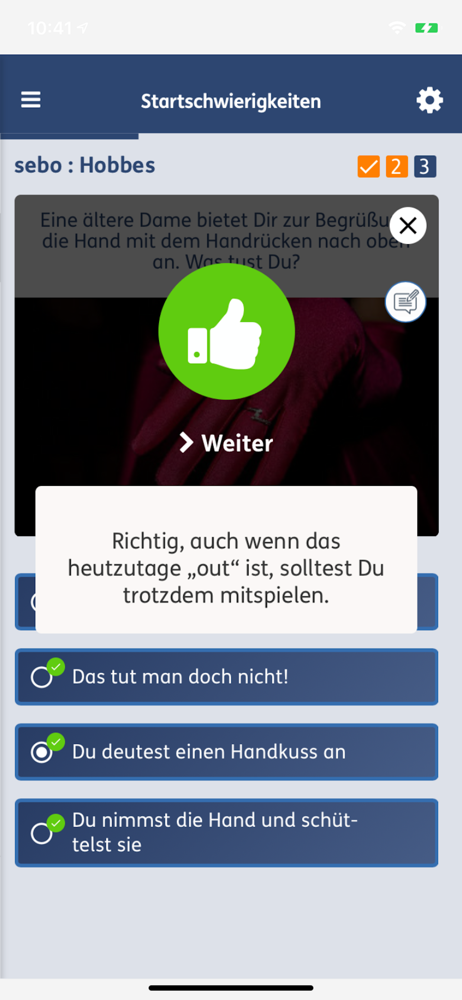Open the hamburger menu
Viewport: 462px width, 1000px height.
(x=31, y=100)
